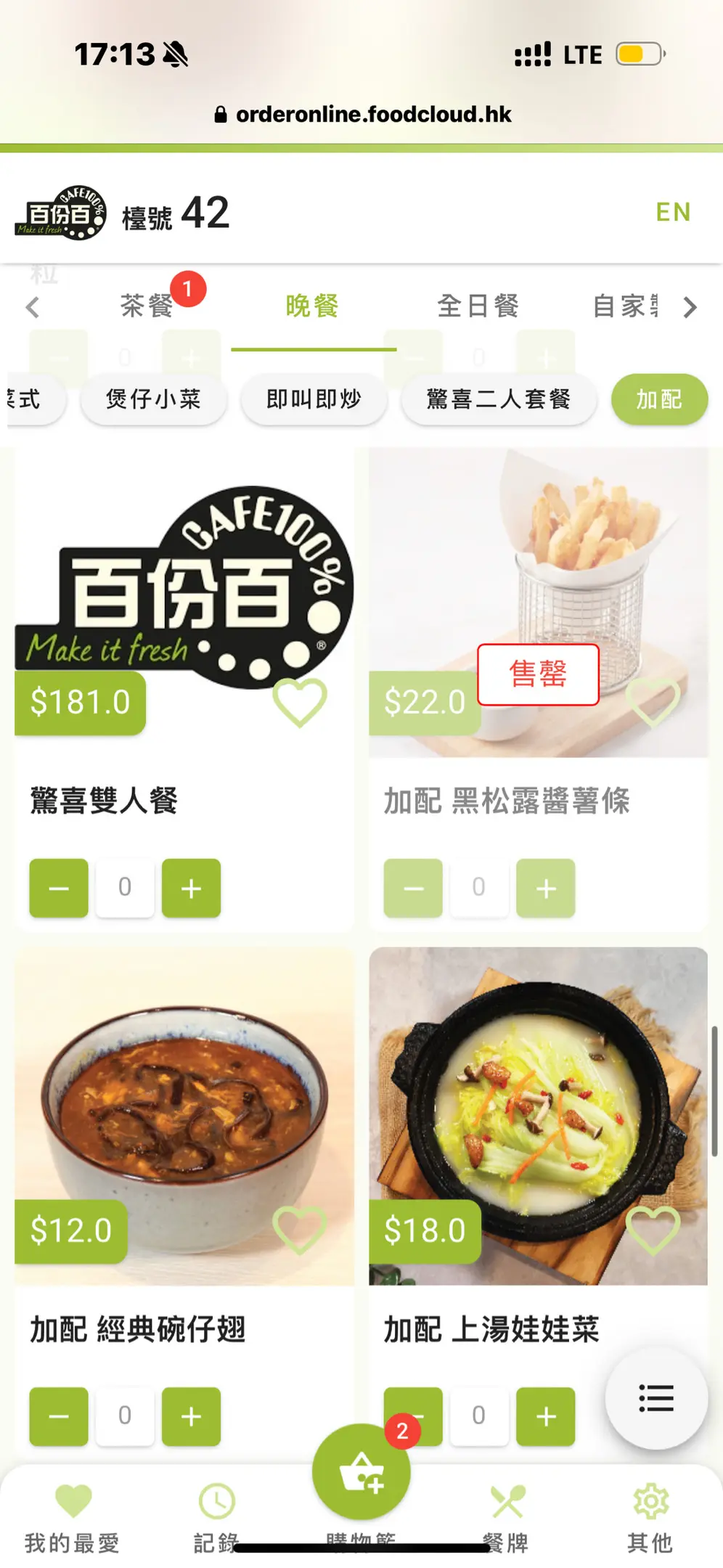Switch language to EN

click(x=673, y=212)
